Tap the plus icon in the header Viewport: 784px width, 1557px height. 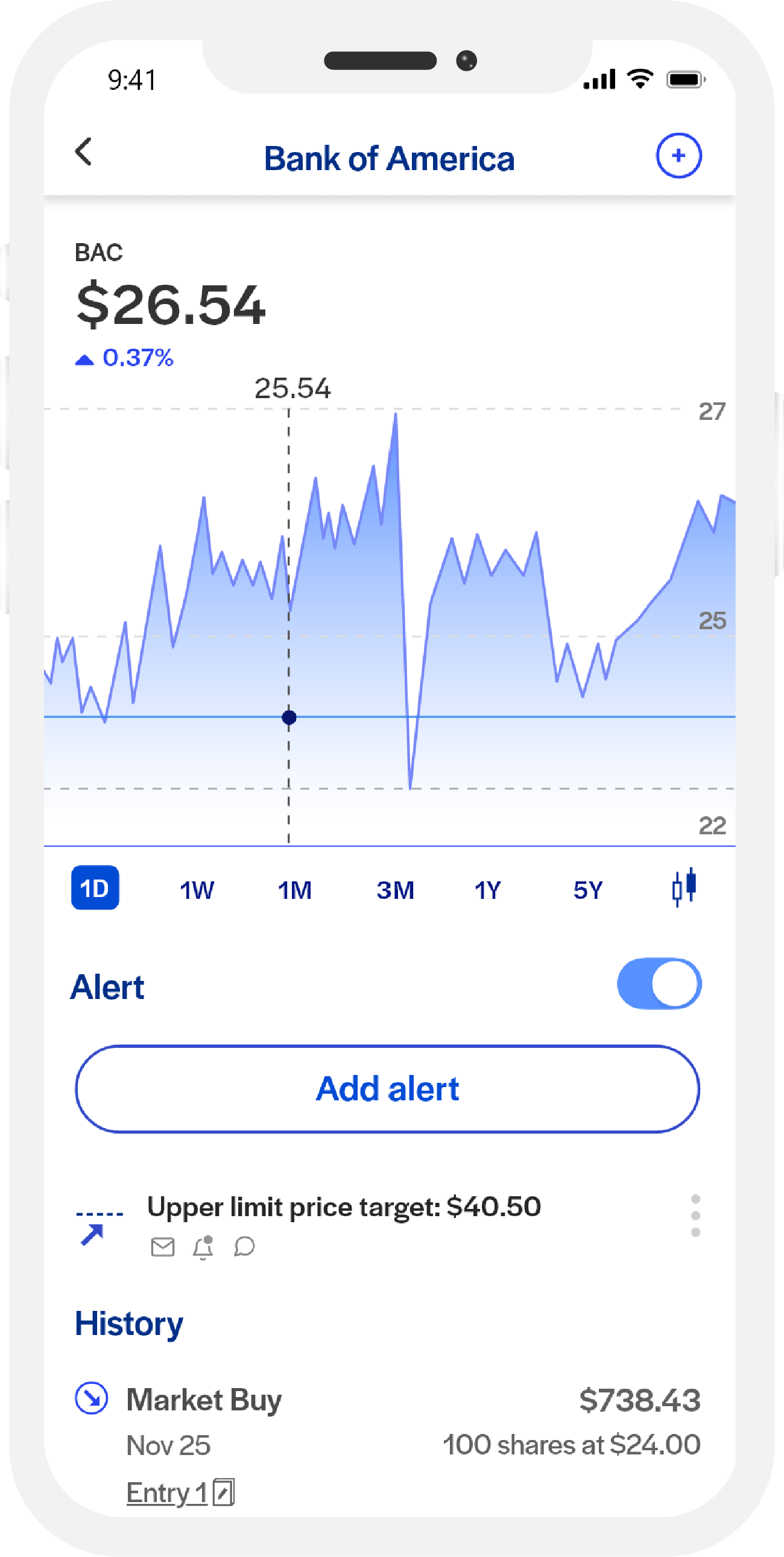678,156
